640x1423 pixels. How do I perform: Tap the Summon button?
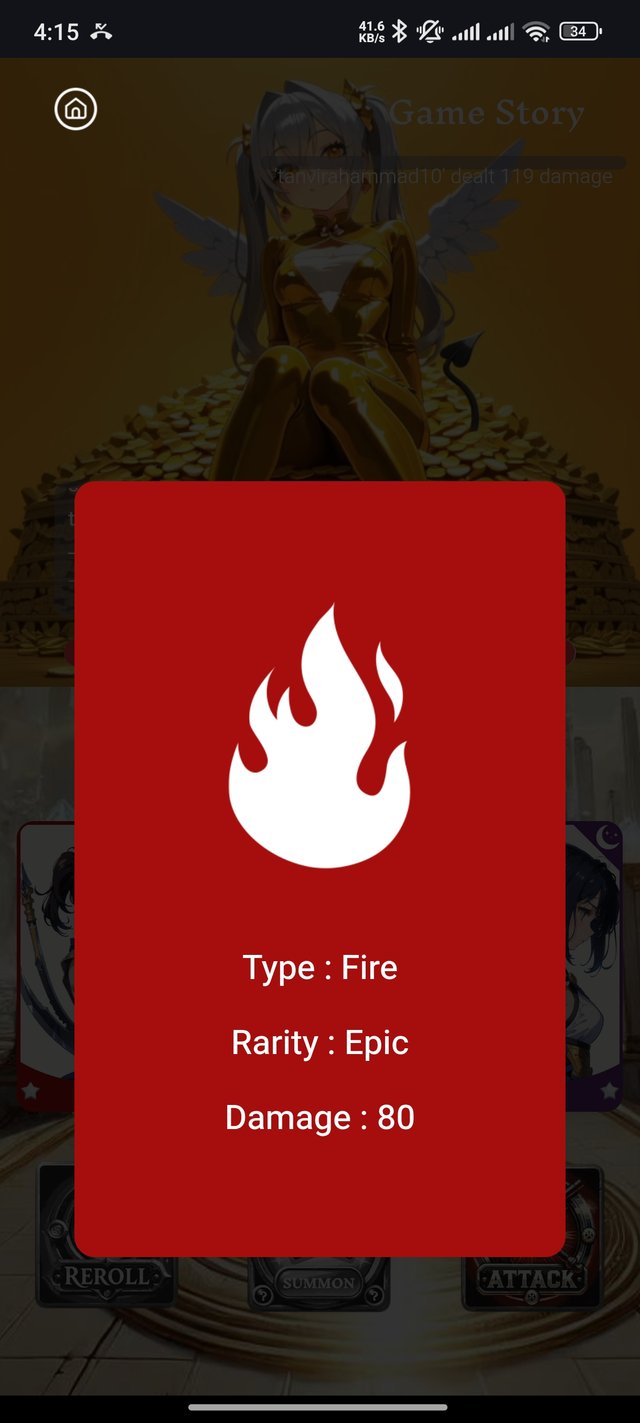pos(318,1284)
